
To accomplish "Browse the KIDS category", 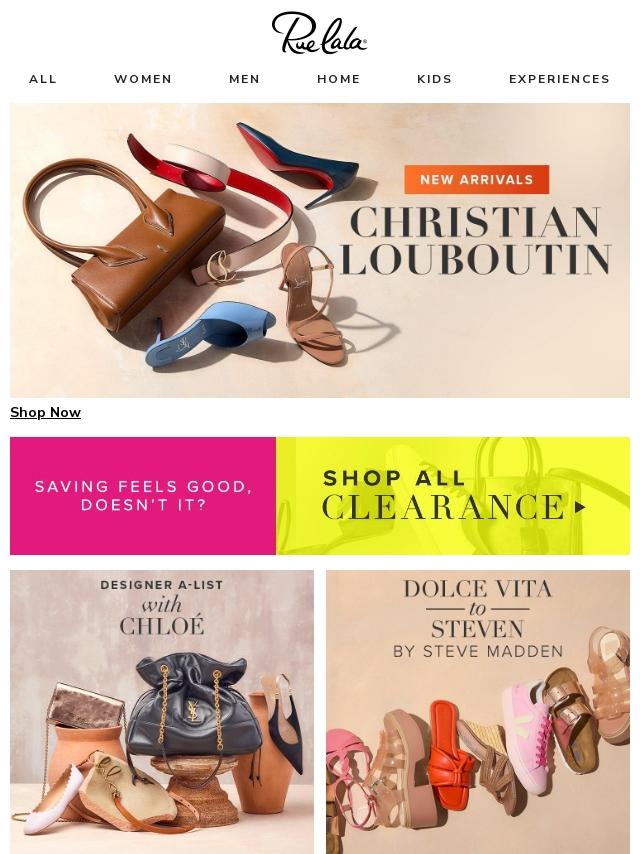I will coord(434,79).
